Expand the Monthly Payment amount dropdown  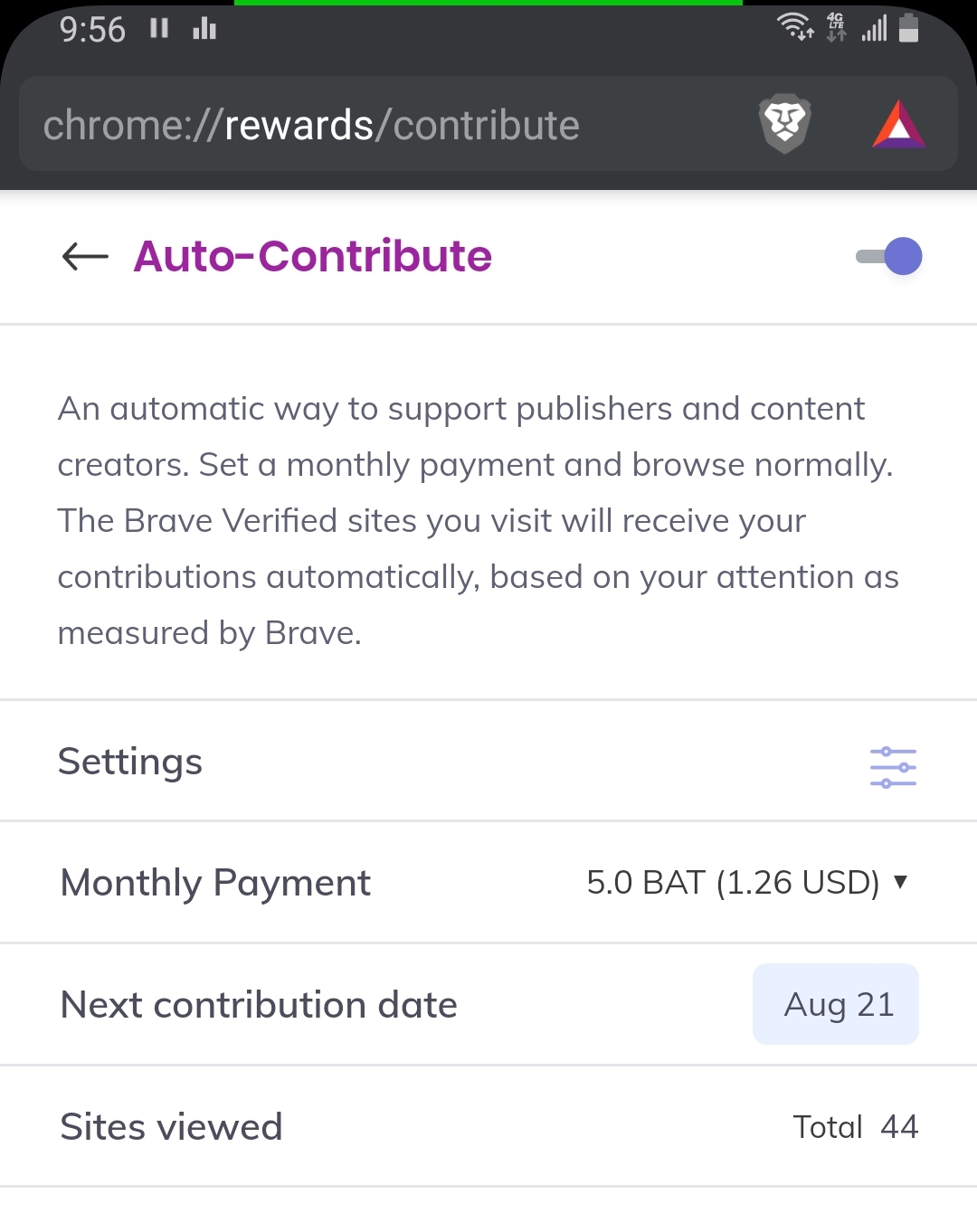point(747,883)
